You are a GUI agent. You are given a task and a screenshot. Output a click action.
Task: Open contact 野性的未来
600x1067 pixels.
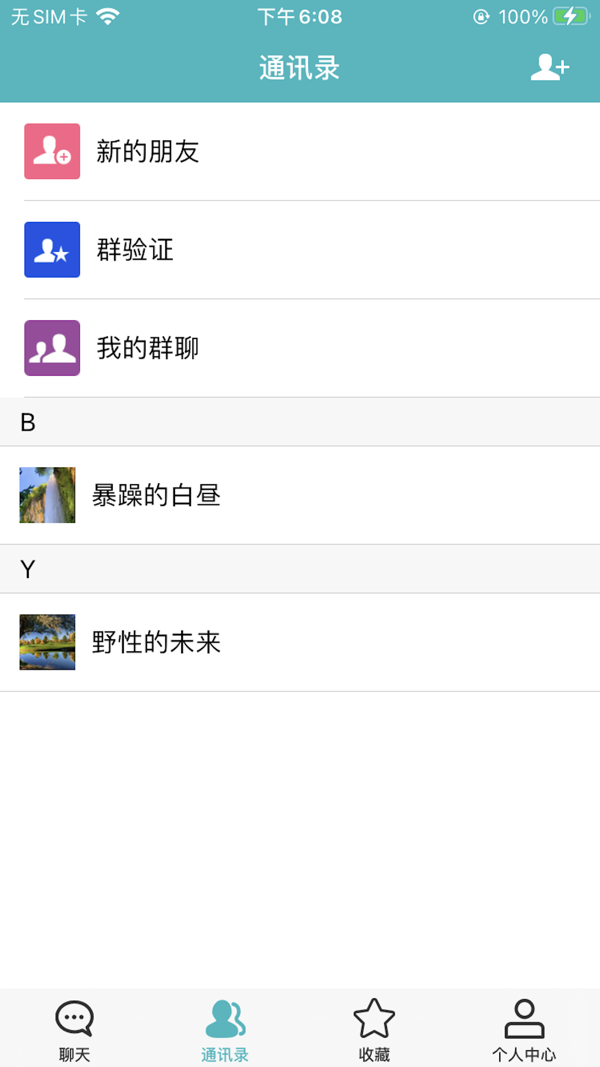300,642
